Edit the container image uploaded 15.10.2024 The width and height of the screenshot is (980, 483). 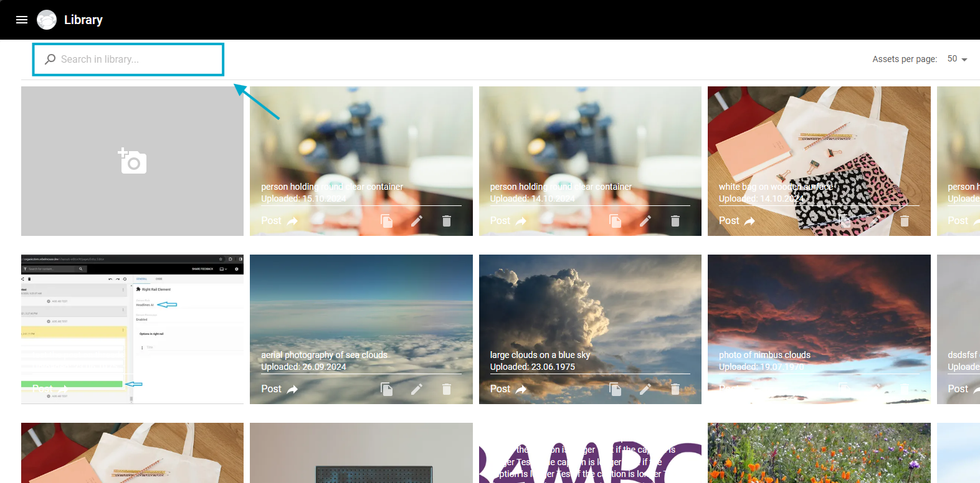coord(416,221)
